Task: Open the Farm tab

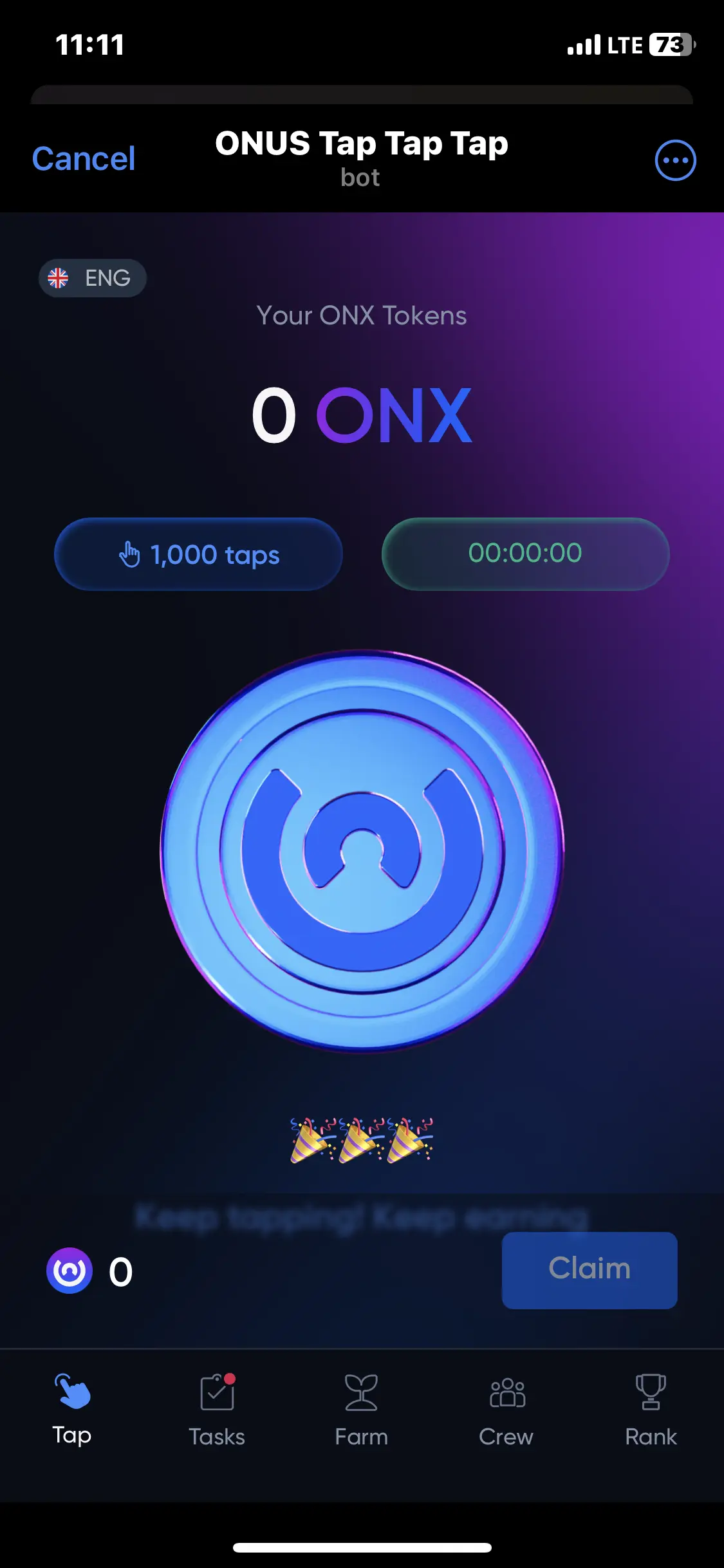Action: (361, 1410)
